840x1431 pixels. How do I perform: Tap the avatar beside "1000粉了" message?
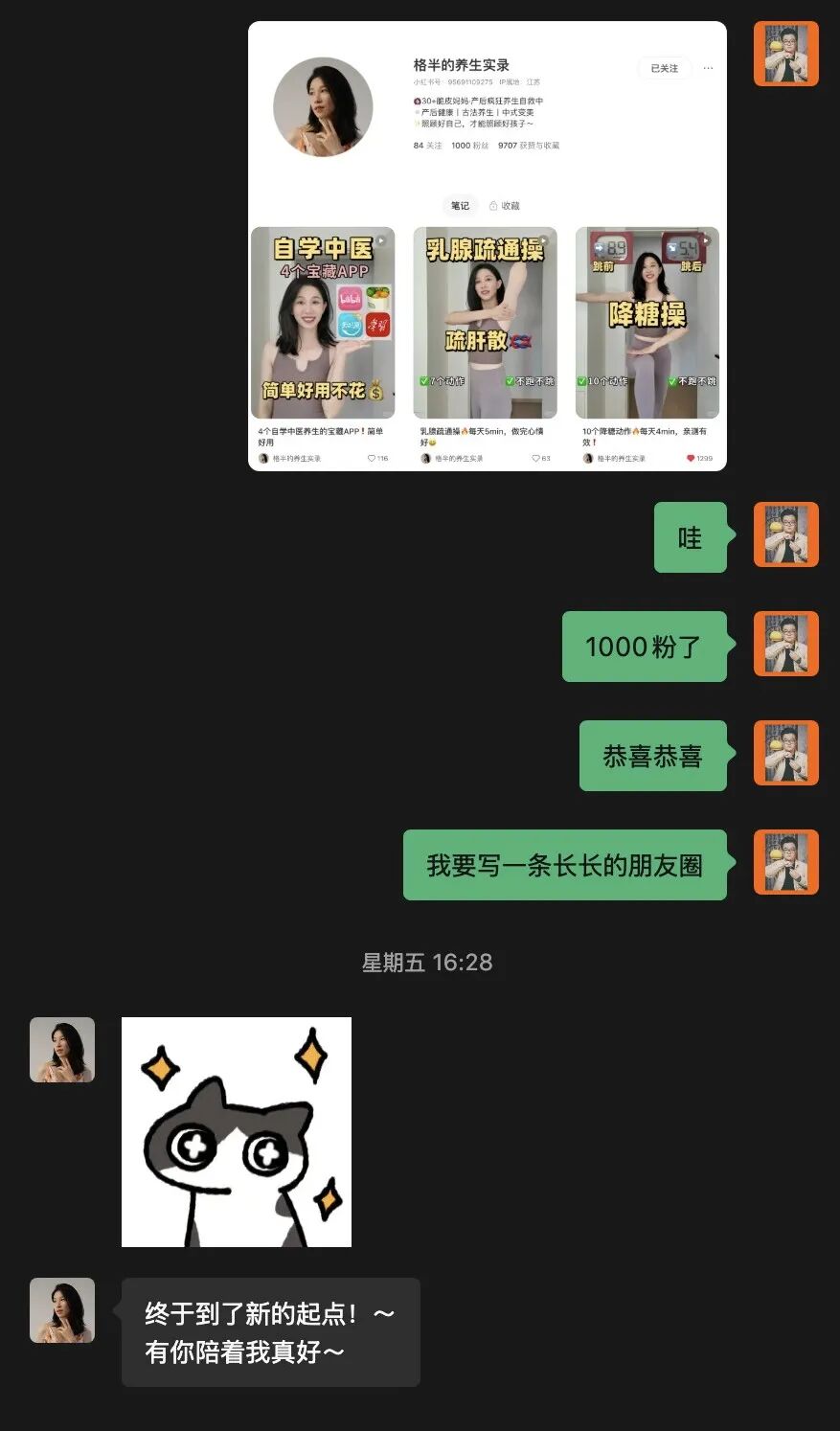(x=785, y=645)
